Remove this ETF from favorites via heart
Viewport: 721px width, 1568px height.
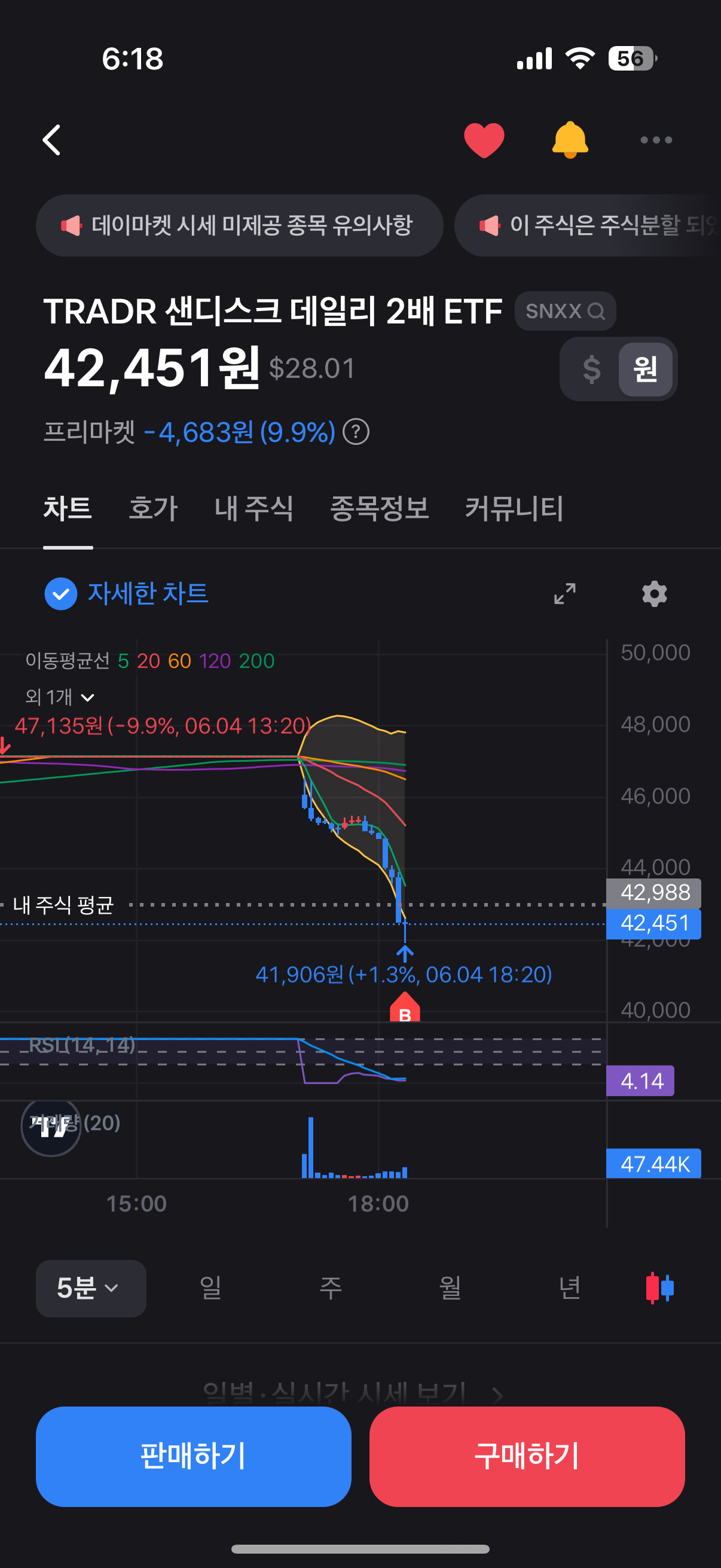[484, 140]
